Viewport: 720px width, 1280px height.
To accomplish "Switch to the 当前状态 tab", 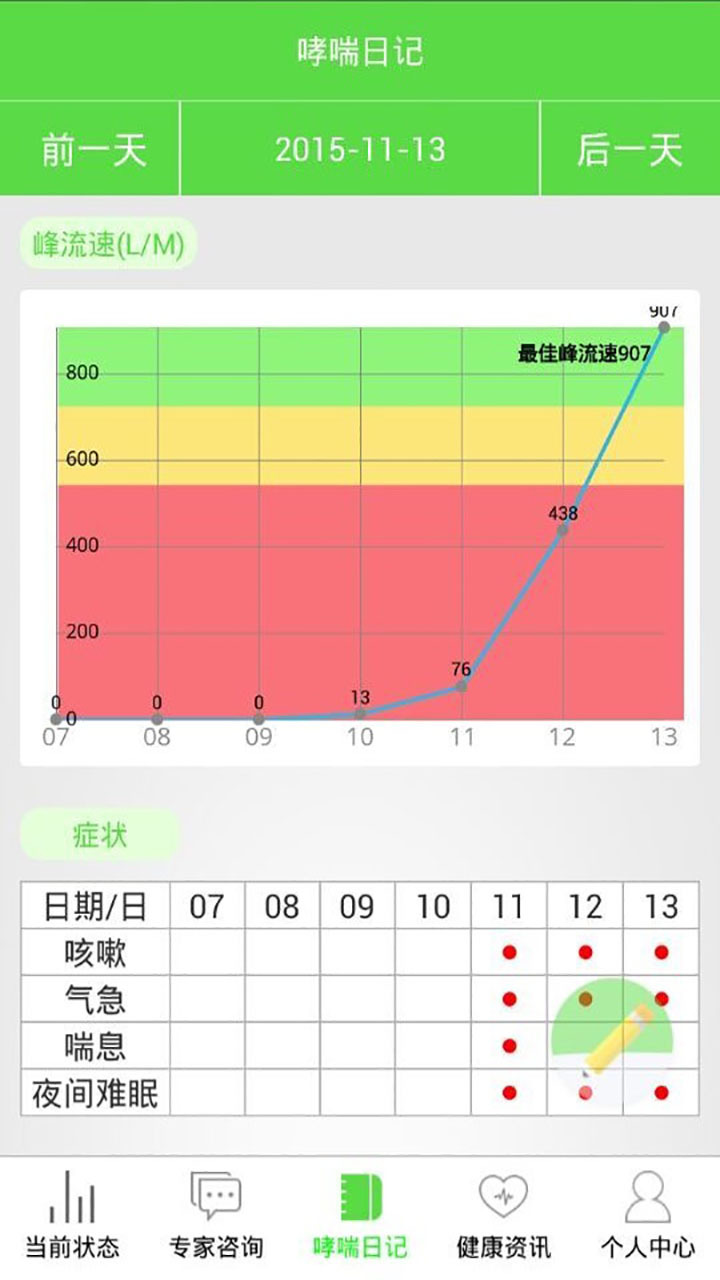I will (72, 1216).
